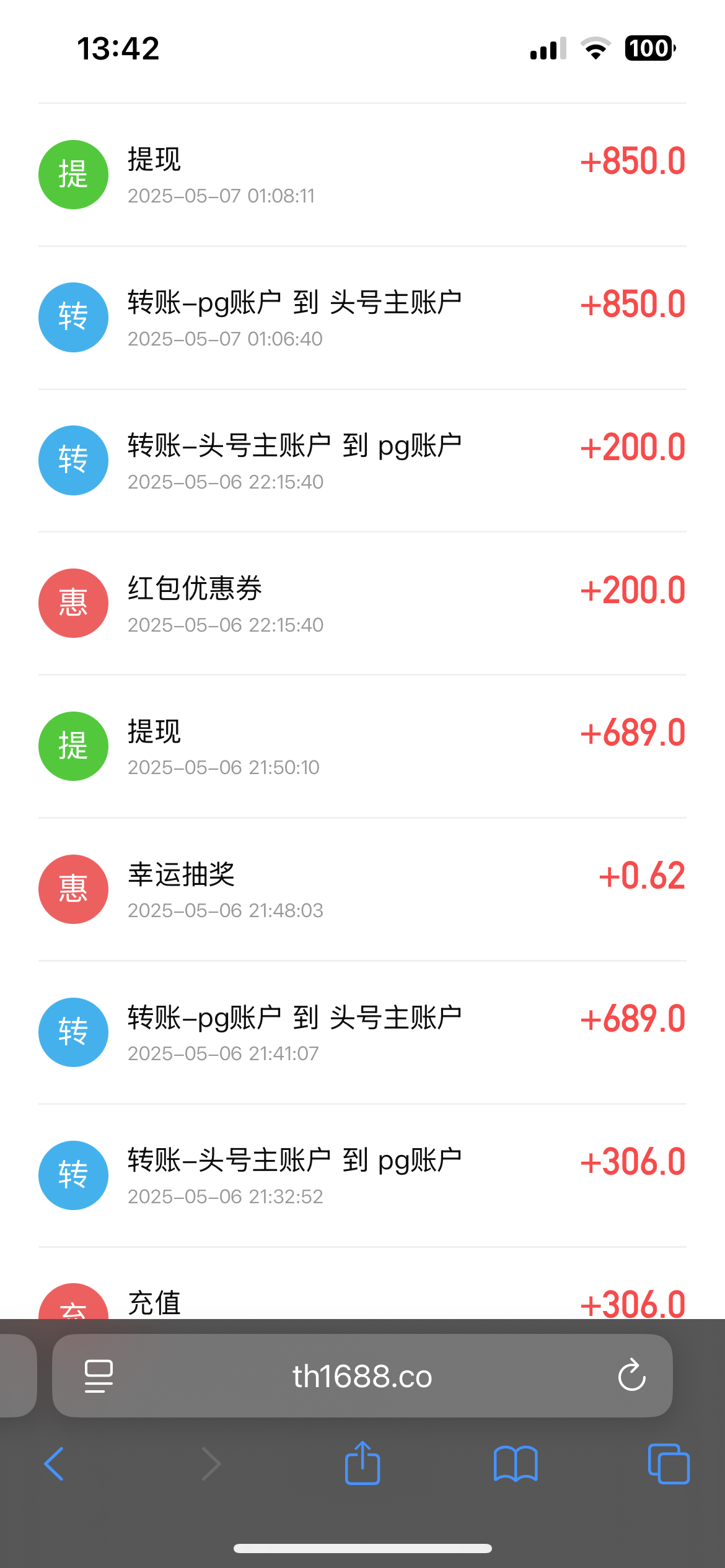Screen dimensions: 725x1568
Task: Reload the th1688.co page
Action: pyautogui.click(x=632, y=1375)
